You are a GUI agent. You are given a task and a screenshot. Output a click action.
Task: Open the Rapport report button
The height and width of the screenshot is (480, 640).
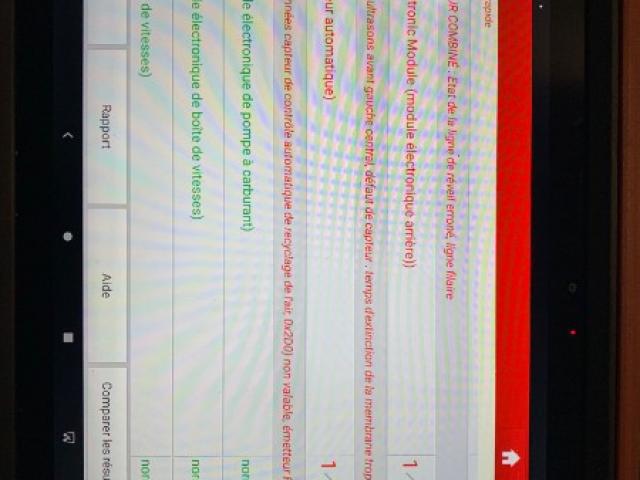tap(106, 125)
